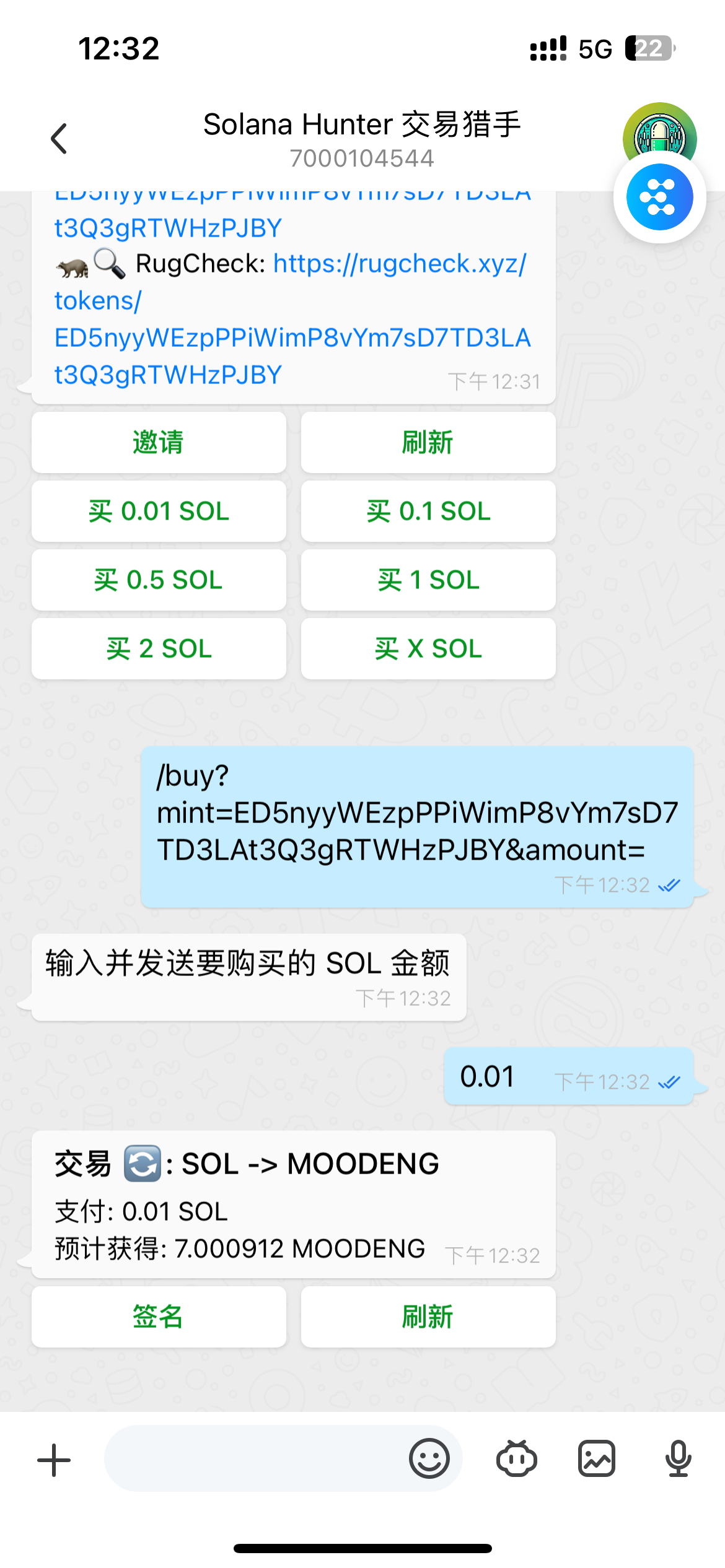The image size is (725, 1568).
Task: Select 买 0.1 SOL
Action: (x=428, y=512)
